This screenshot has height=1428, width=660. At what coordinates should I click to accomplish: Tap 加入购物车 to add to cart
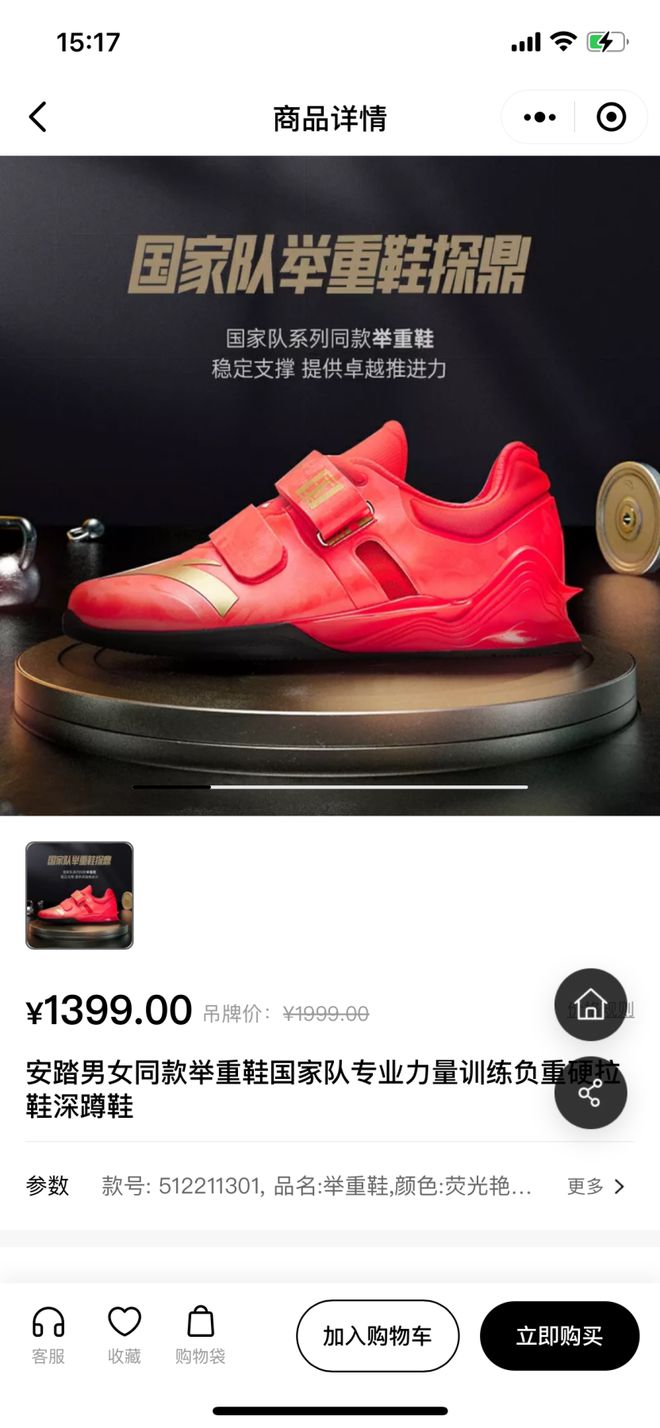tap(377, 1336)
